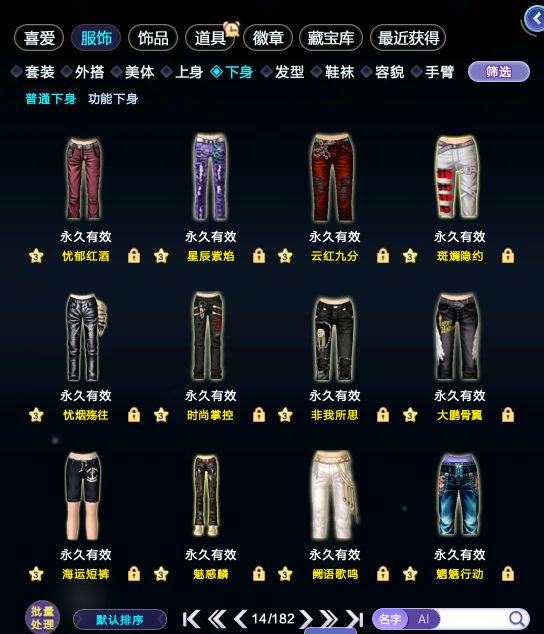The width and height of the screenshot is (544, 634).
Task: Switch to 功能下身 sub-tab
Action: click(113, 99)
